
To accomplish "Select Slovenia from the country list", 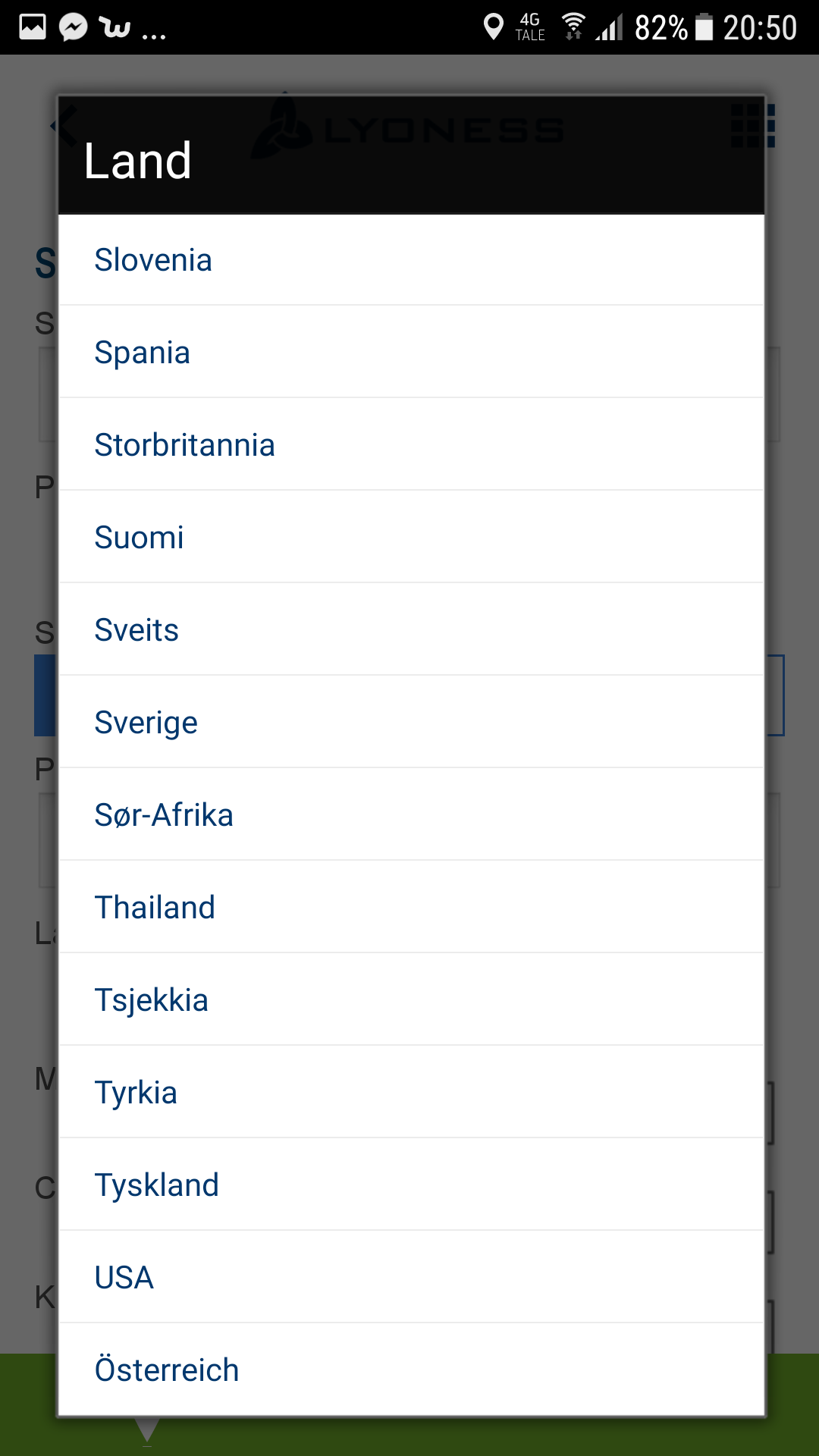I will (411, 260).
